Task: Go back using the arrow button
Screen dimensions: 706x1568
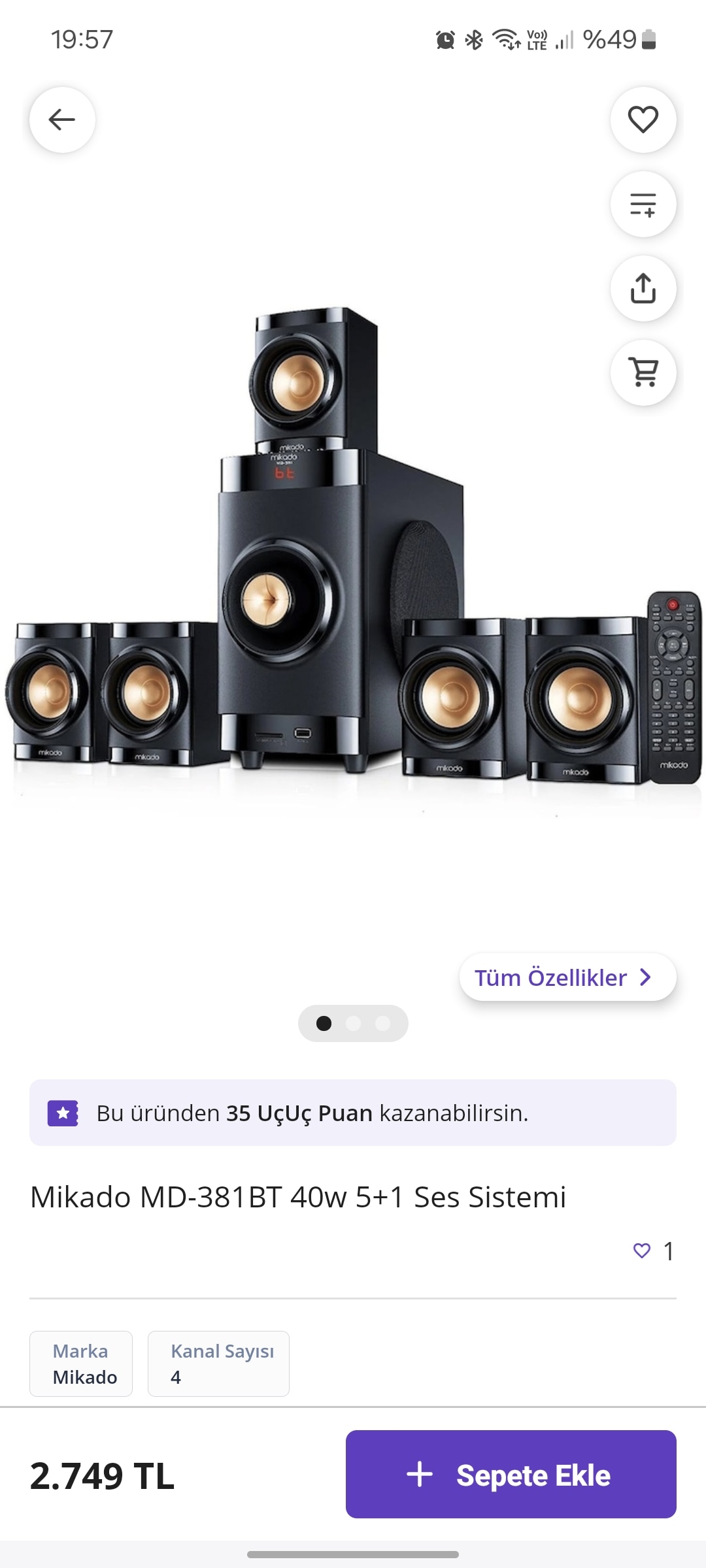Action: [x=62, y=120]
